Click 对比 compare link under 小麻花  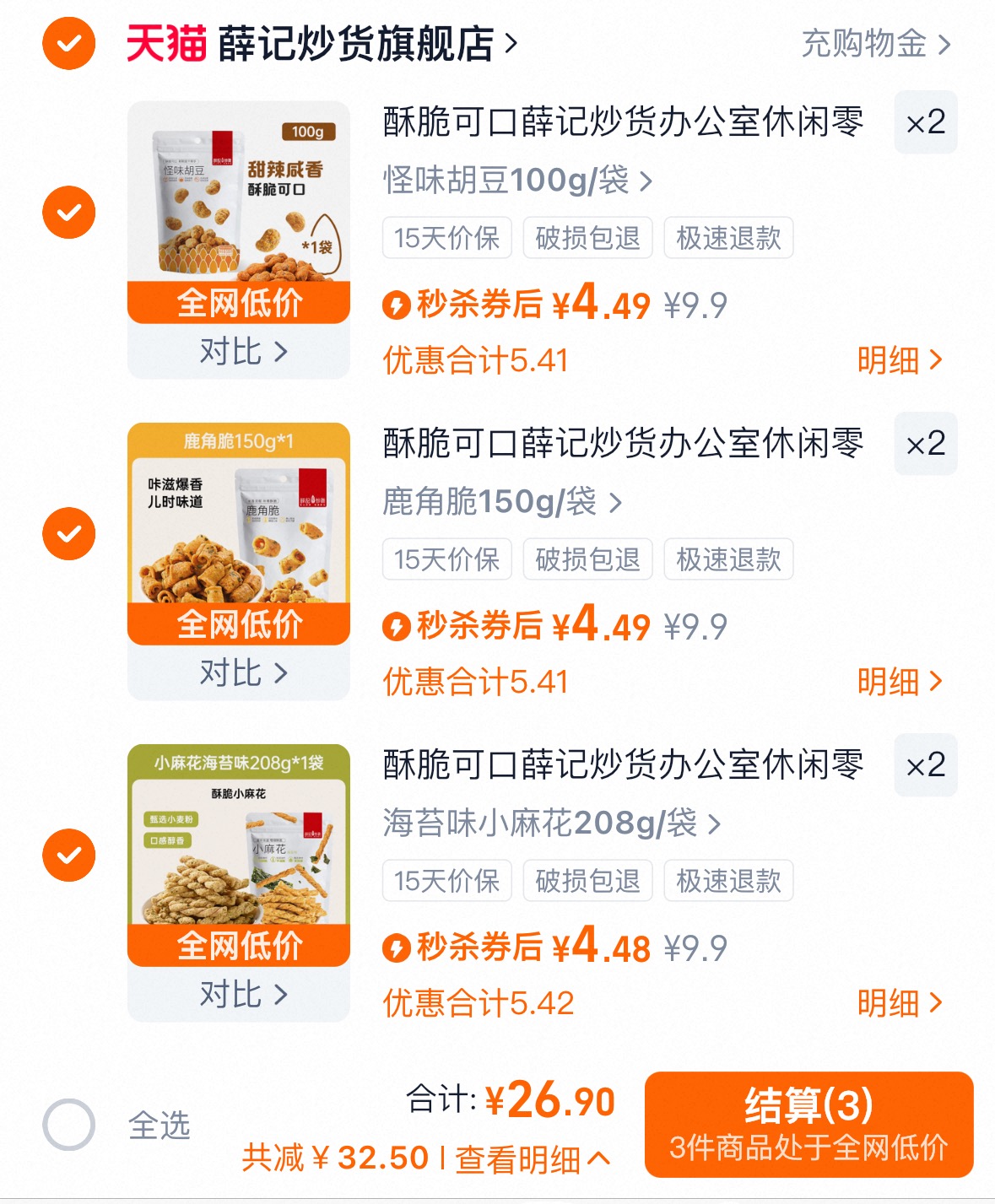(237, 994)
